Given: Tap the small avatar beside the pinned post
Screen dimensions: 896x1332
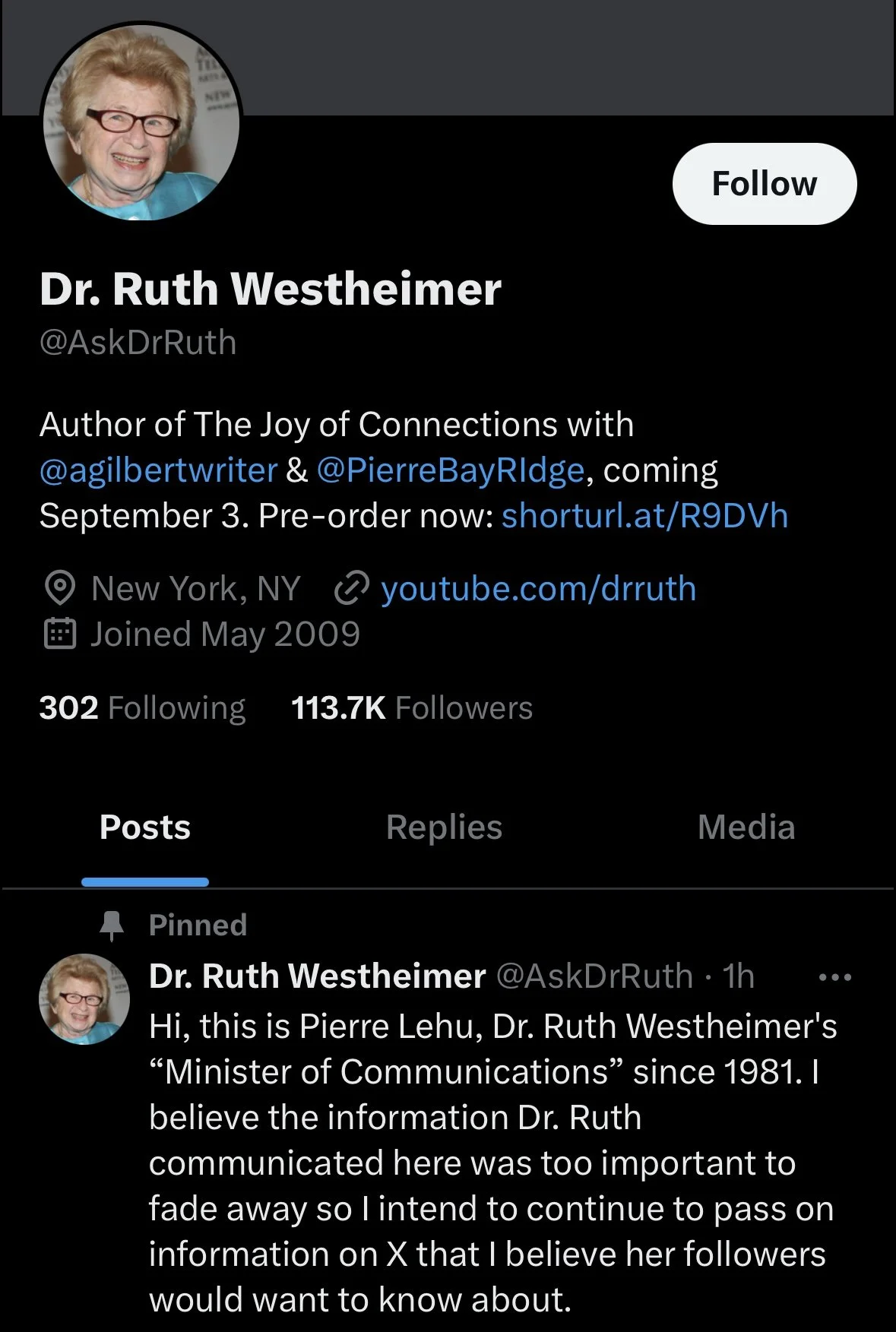Looking at the screenshot, I should pyautogui.click(x=84, y=998).
